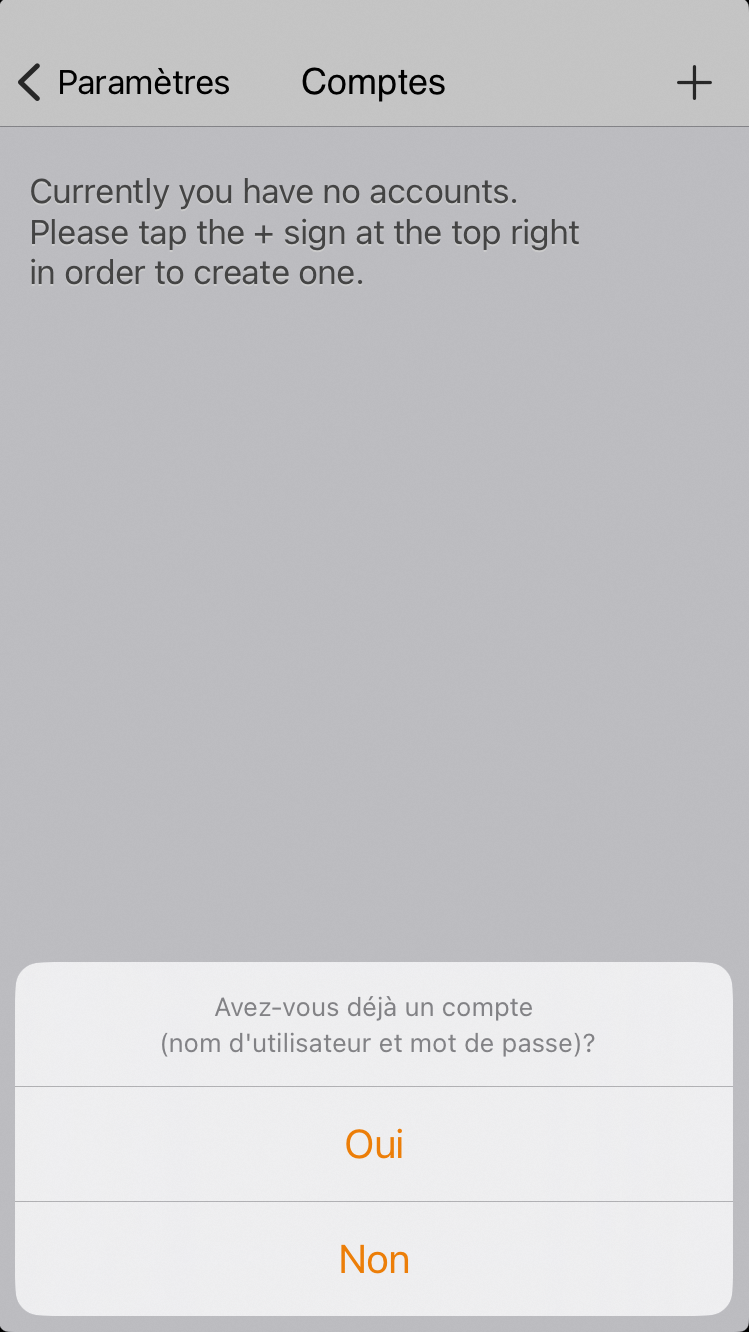749x1332 pixels.
Task: Tap Avez-vous déjà un compte prompt
Action: (x=374, y=1024)
